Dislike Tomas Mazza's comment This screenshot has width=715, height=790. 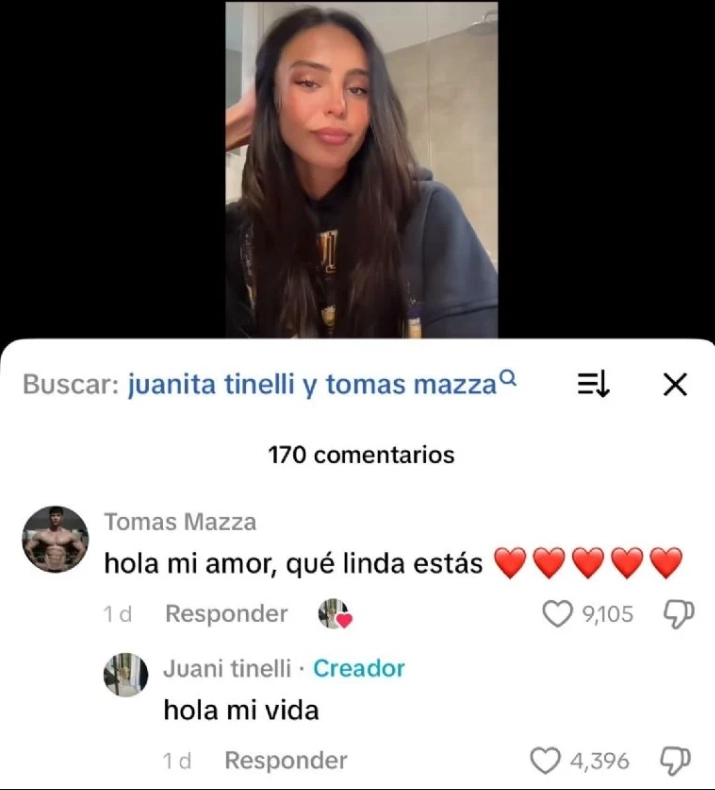677,614
